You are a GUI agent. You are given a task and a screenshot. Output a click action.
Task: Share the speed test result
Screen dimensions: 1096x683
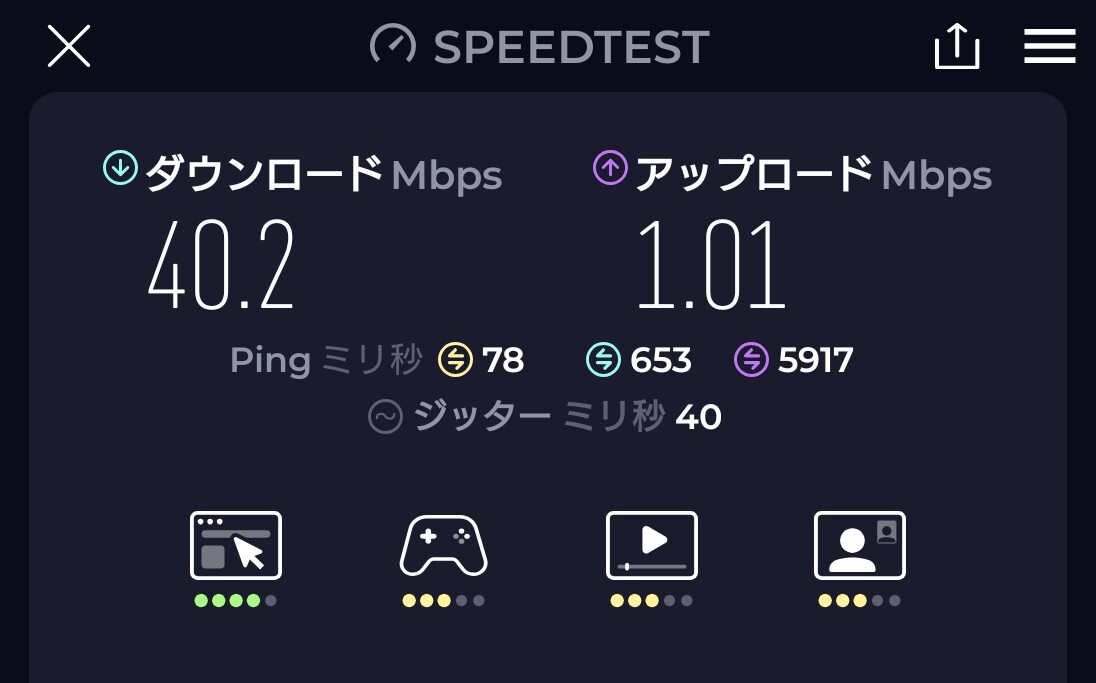coord(956,46)
